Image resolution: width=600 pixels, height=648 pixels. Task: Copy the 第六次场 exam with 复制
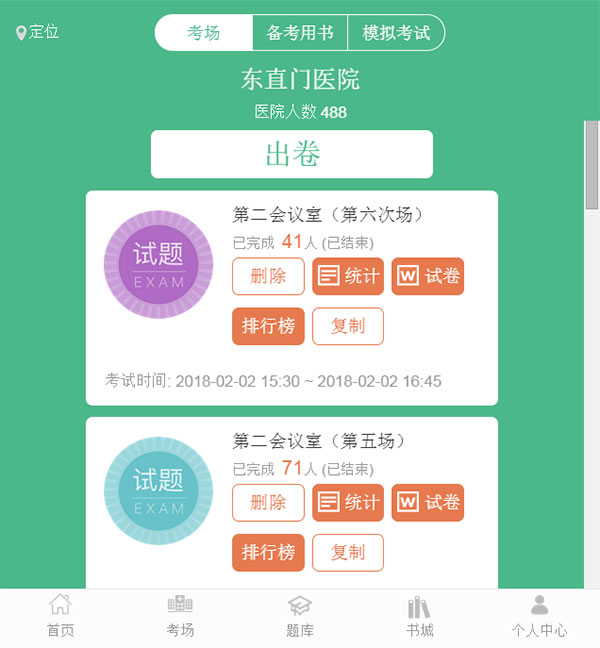(348, 326)
